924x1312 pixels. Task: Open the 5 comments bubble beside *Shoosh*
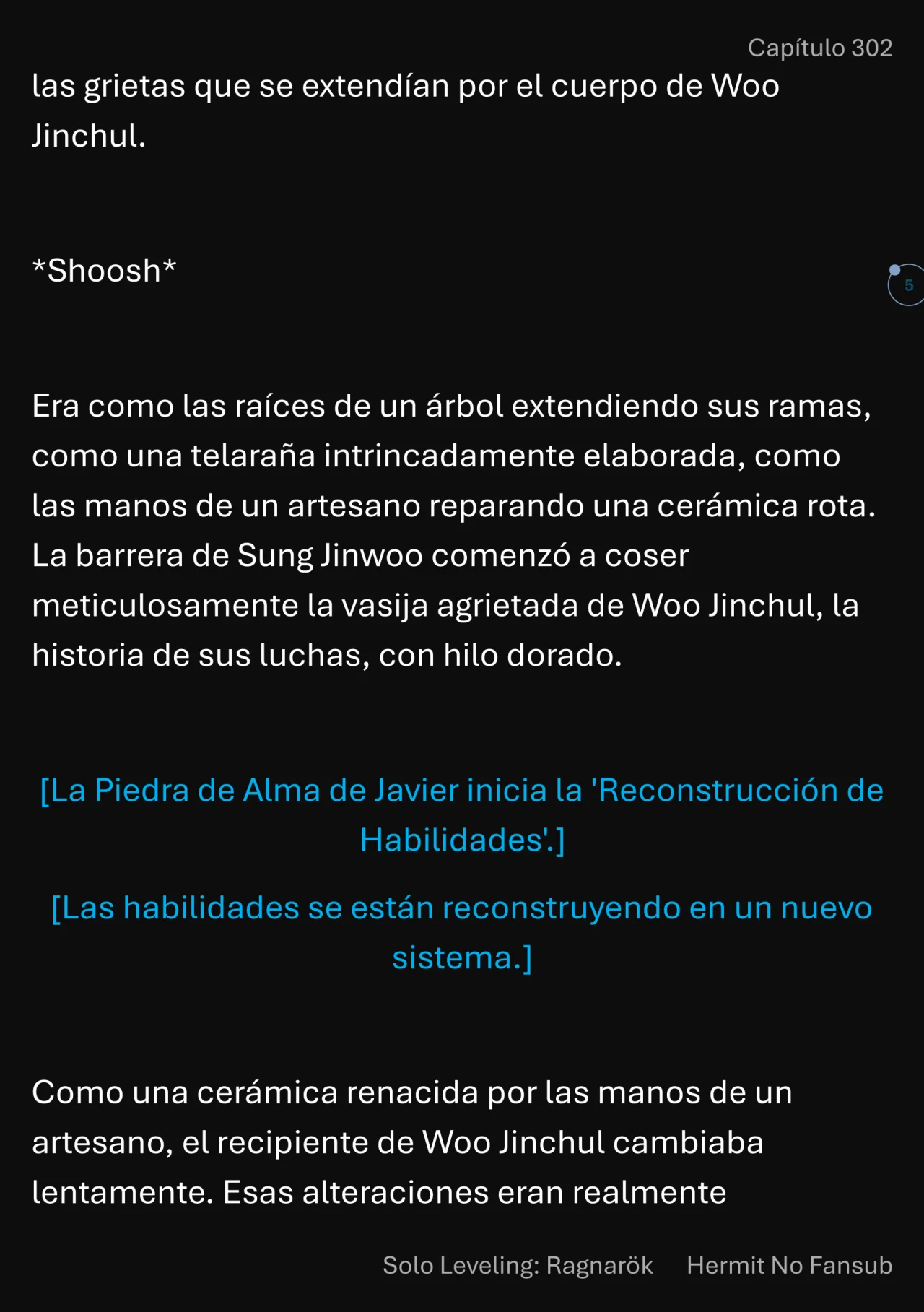click(x=907, y=285)
